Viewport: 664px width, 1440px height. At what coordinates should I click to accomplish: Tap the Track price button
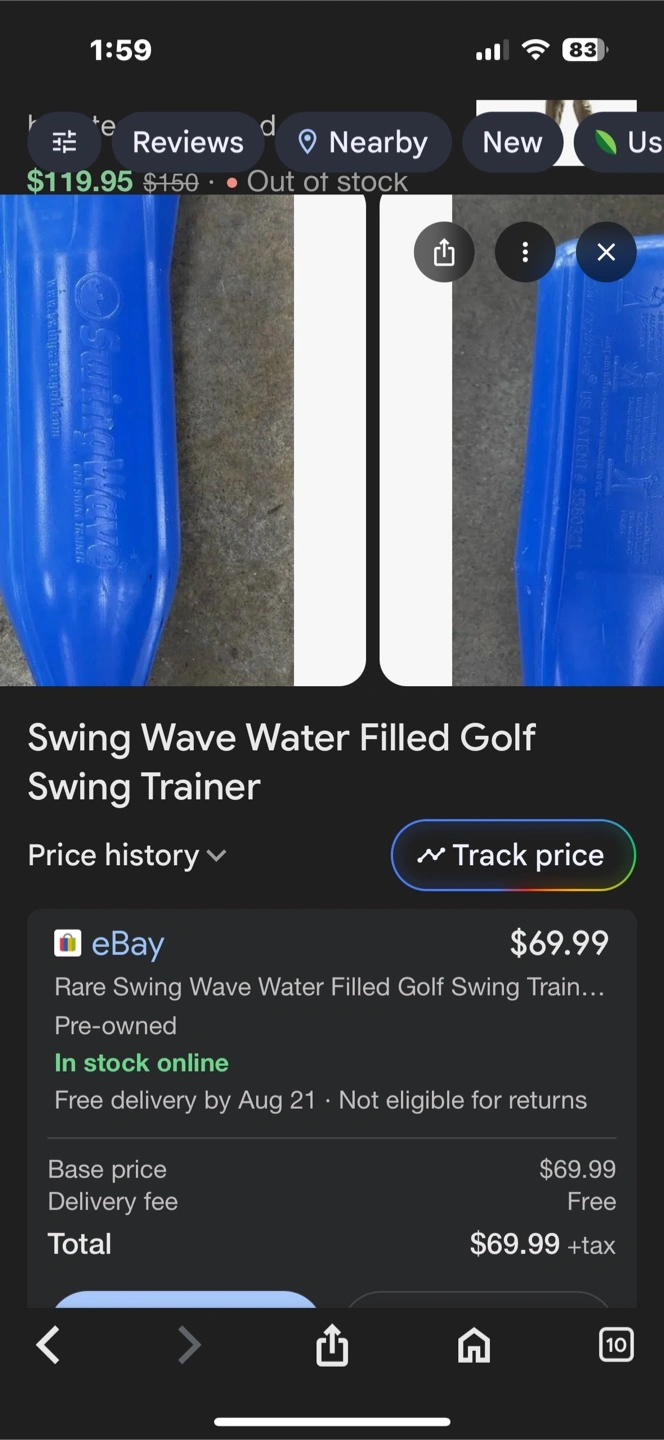tap(512, 856)
